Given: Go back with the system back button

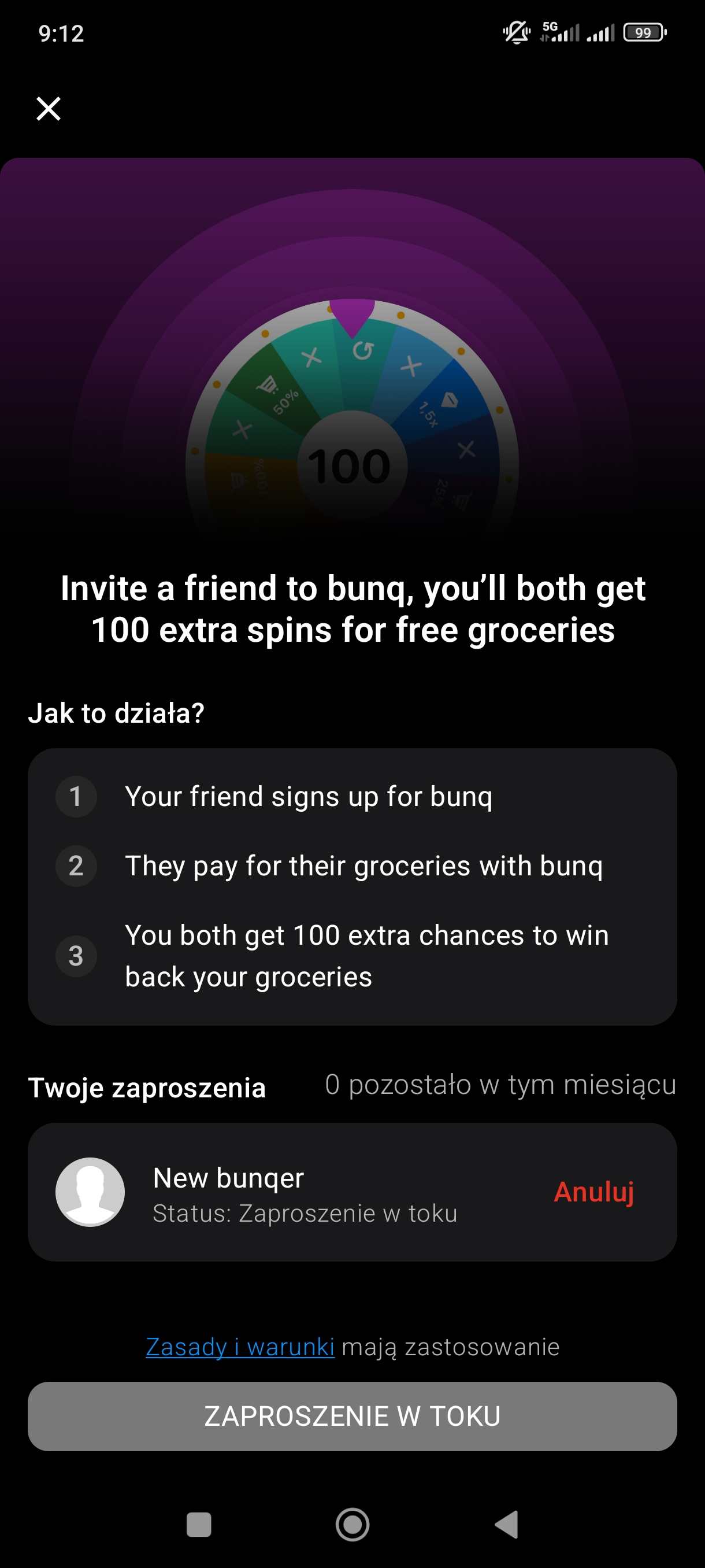Looking at the screenshot, I should pyautogui.click(x=506, y=1524).
